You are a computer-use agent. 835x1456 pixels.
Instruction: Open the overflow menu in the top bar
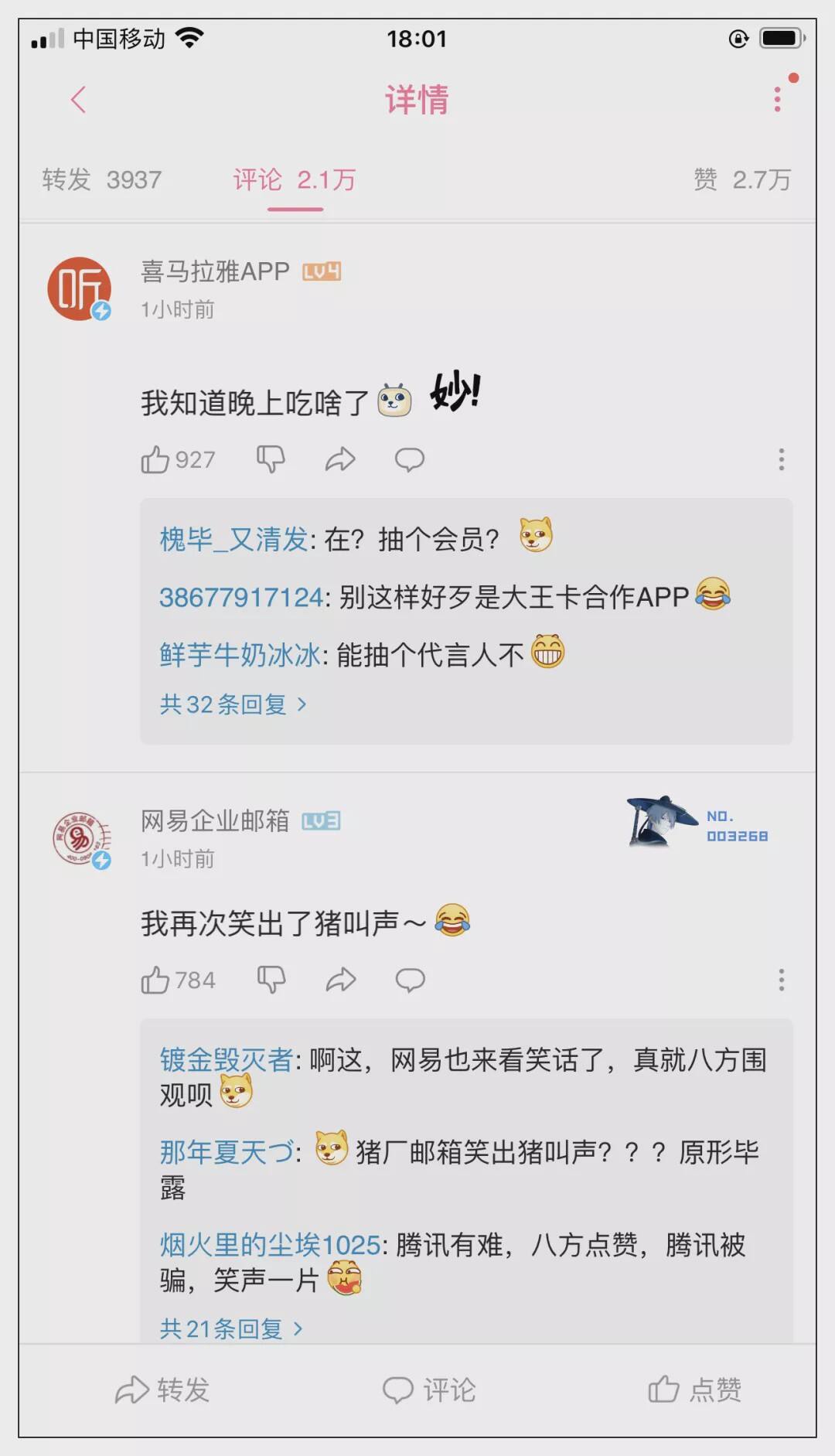(x=778, y=99)
